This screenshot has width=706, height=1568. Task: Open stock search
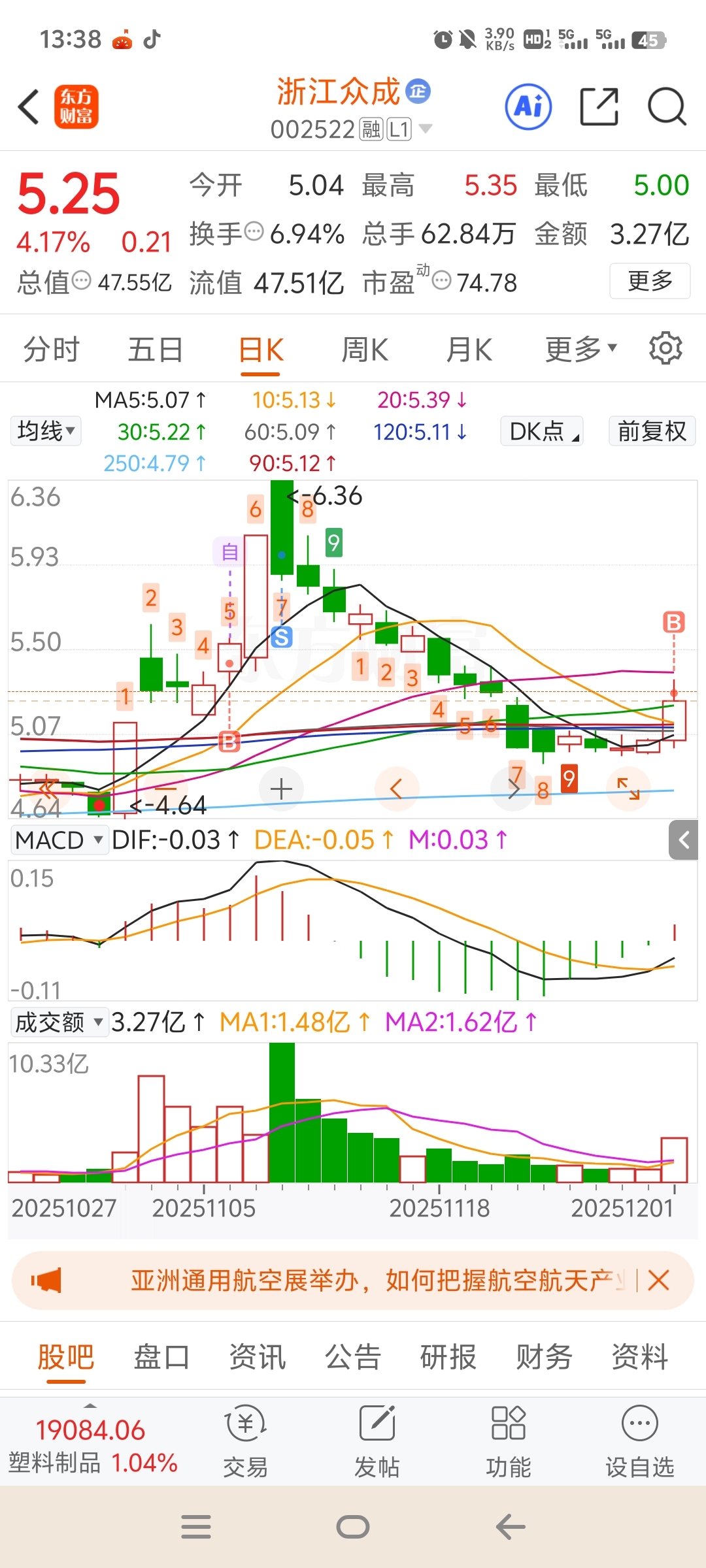pyautogui.click(x=666, y=106)
